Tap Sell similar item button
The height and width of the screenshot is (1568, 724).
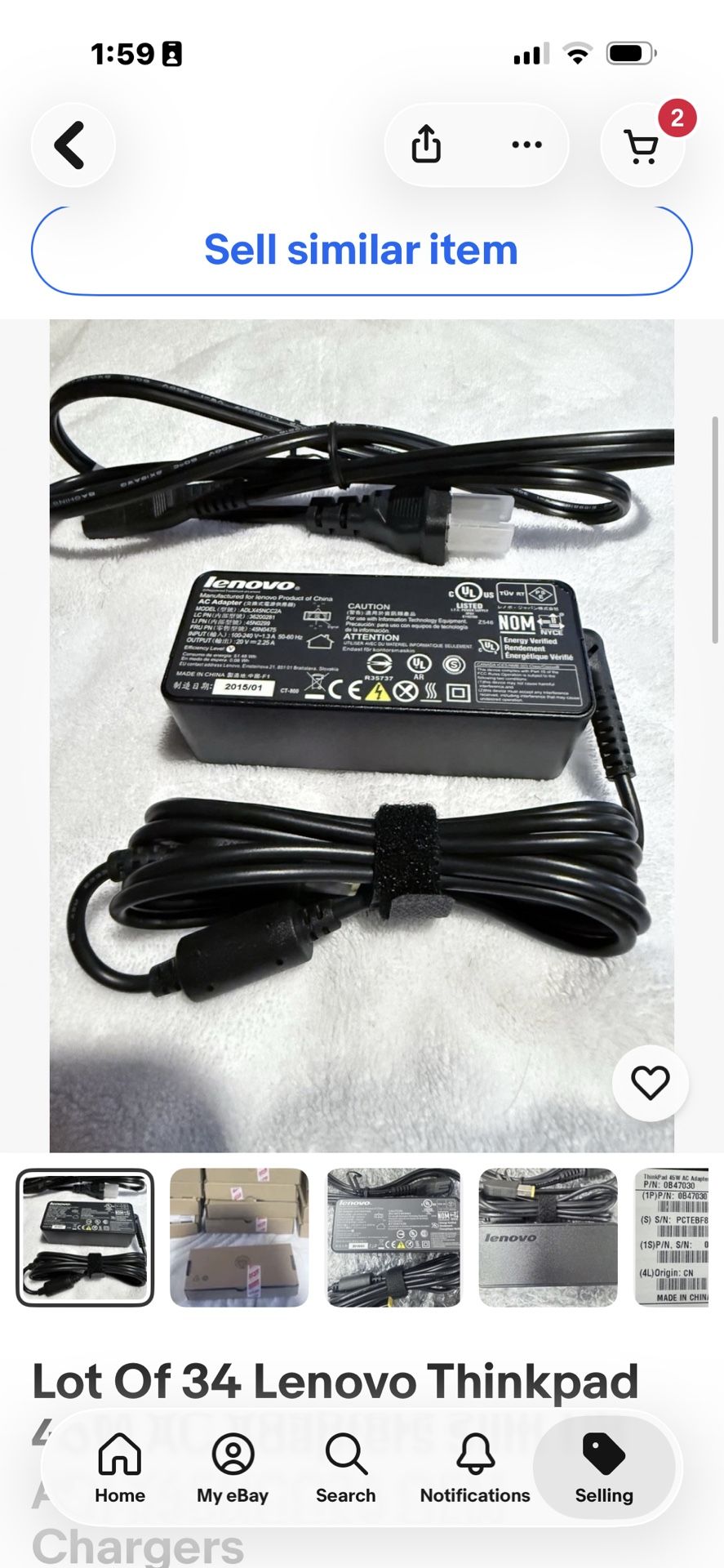[362, 250]
